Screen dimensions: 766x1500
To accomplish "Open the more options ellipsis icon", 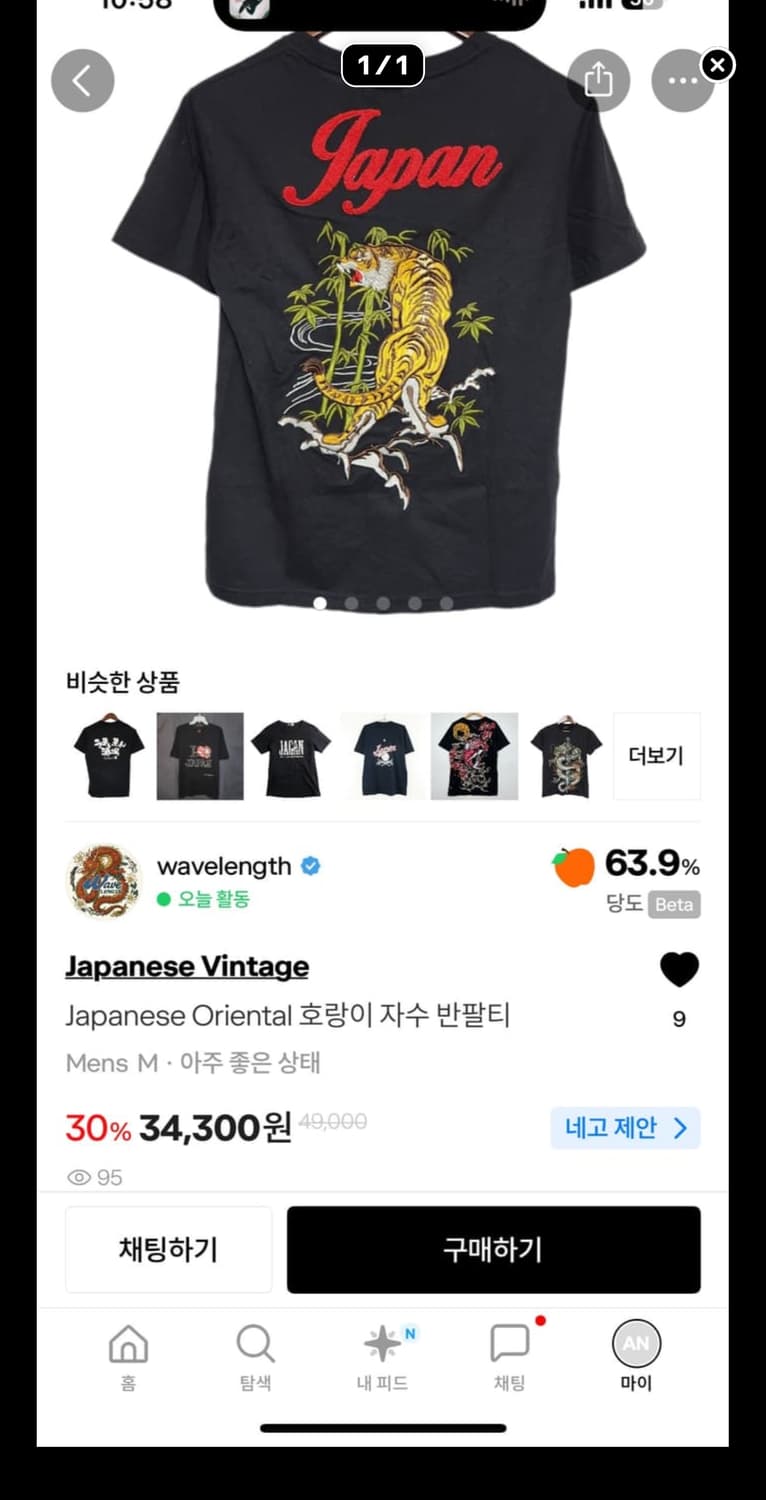I will click(x=683, y=80).
